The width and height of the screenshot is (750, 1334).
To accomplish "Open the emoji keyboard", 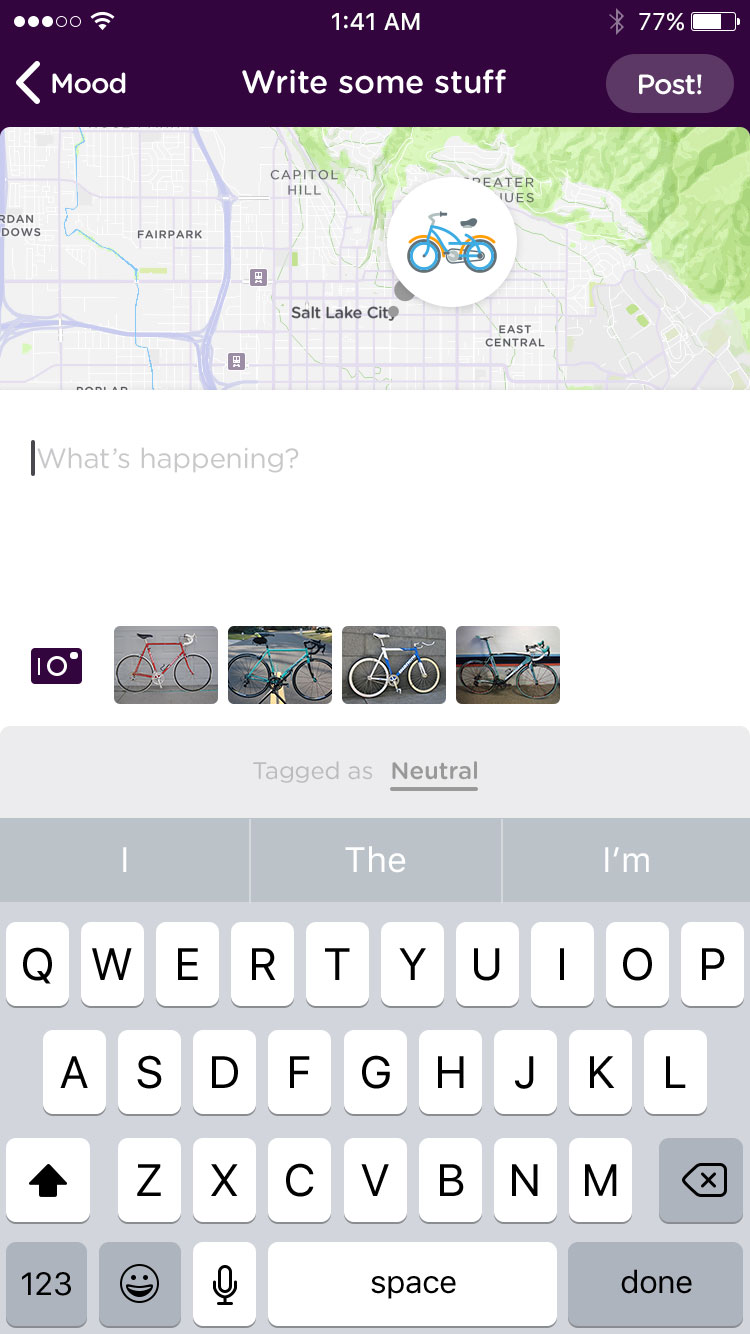I will click(x=140, y=1283).
